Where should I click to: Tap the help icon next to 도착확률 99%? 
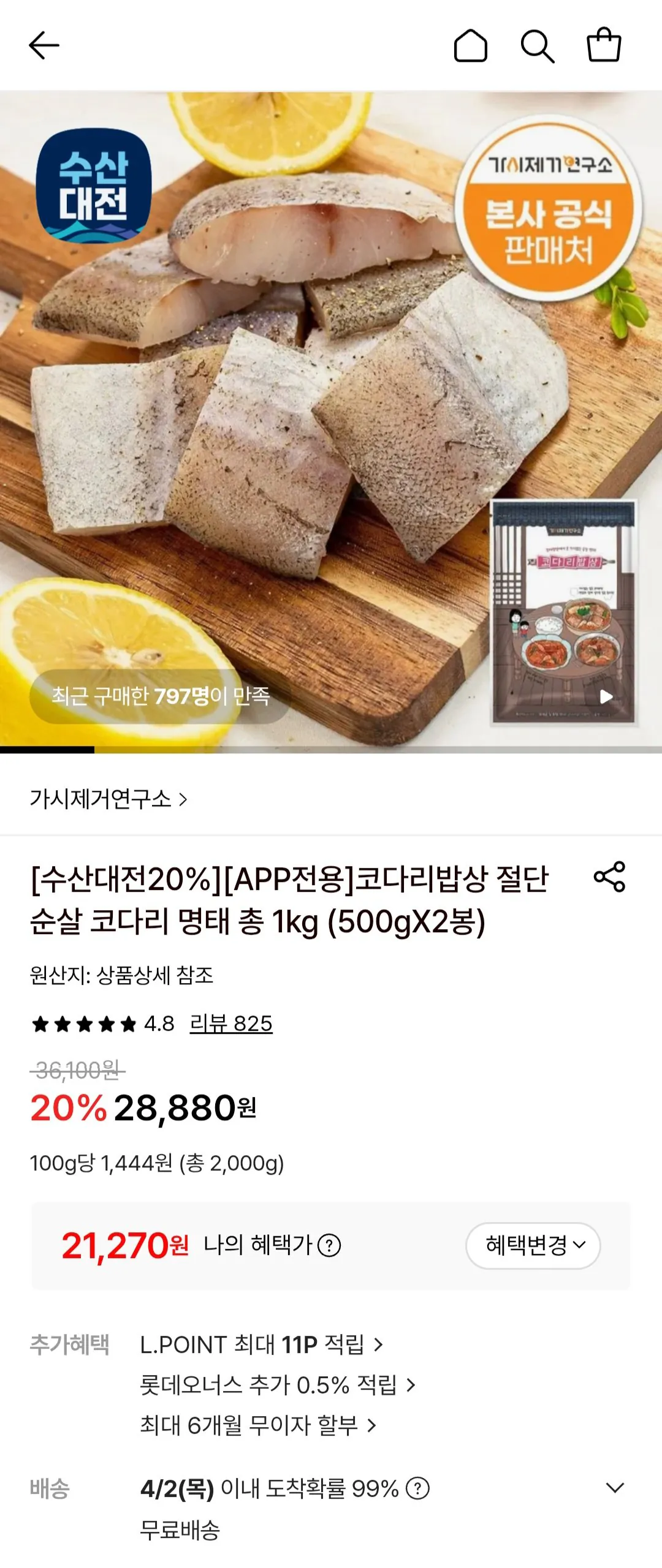(417, 1487)
